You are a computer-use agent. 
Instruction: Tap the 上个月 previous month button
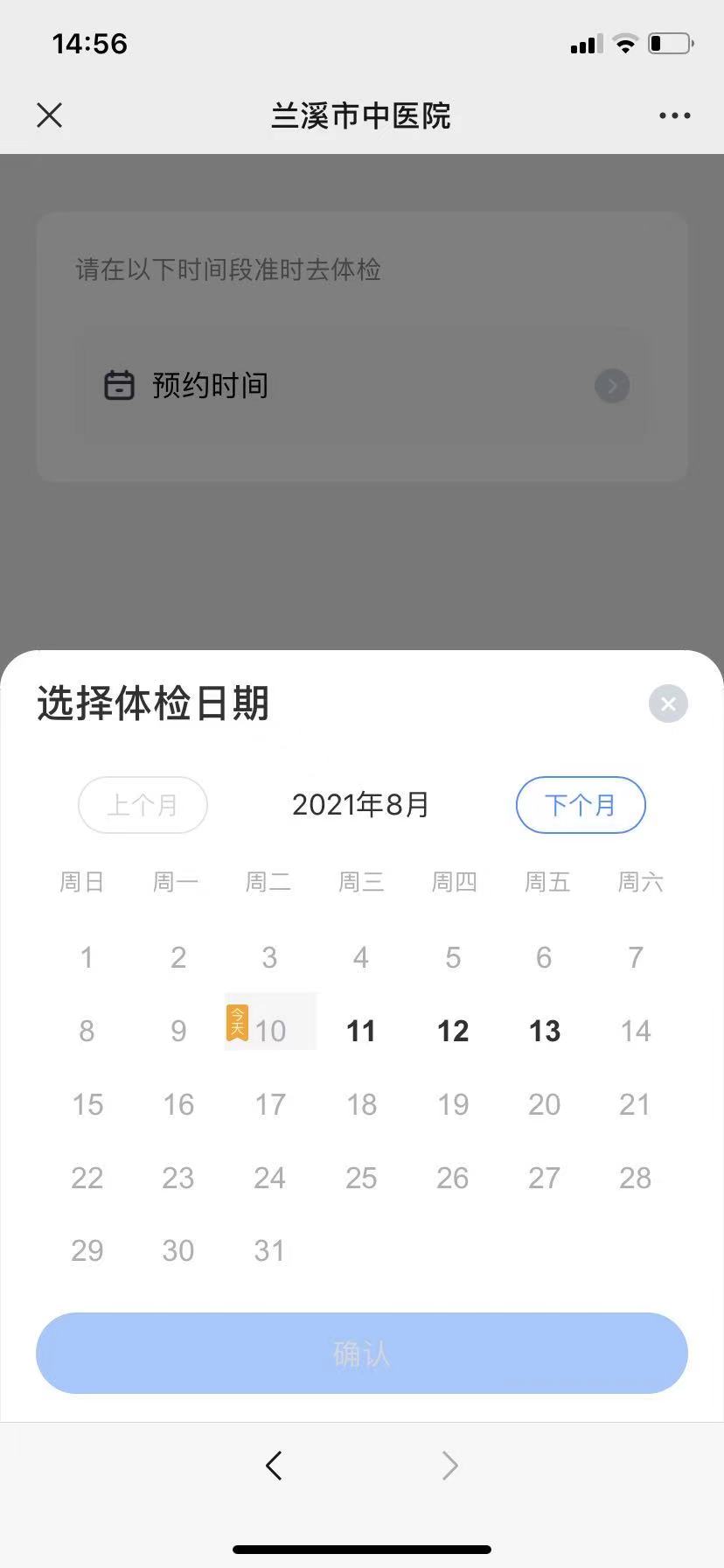point(143,805)
